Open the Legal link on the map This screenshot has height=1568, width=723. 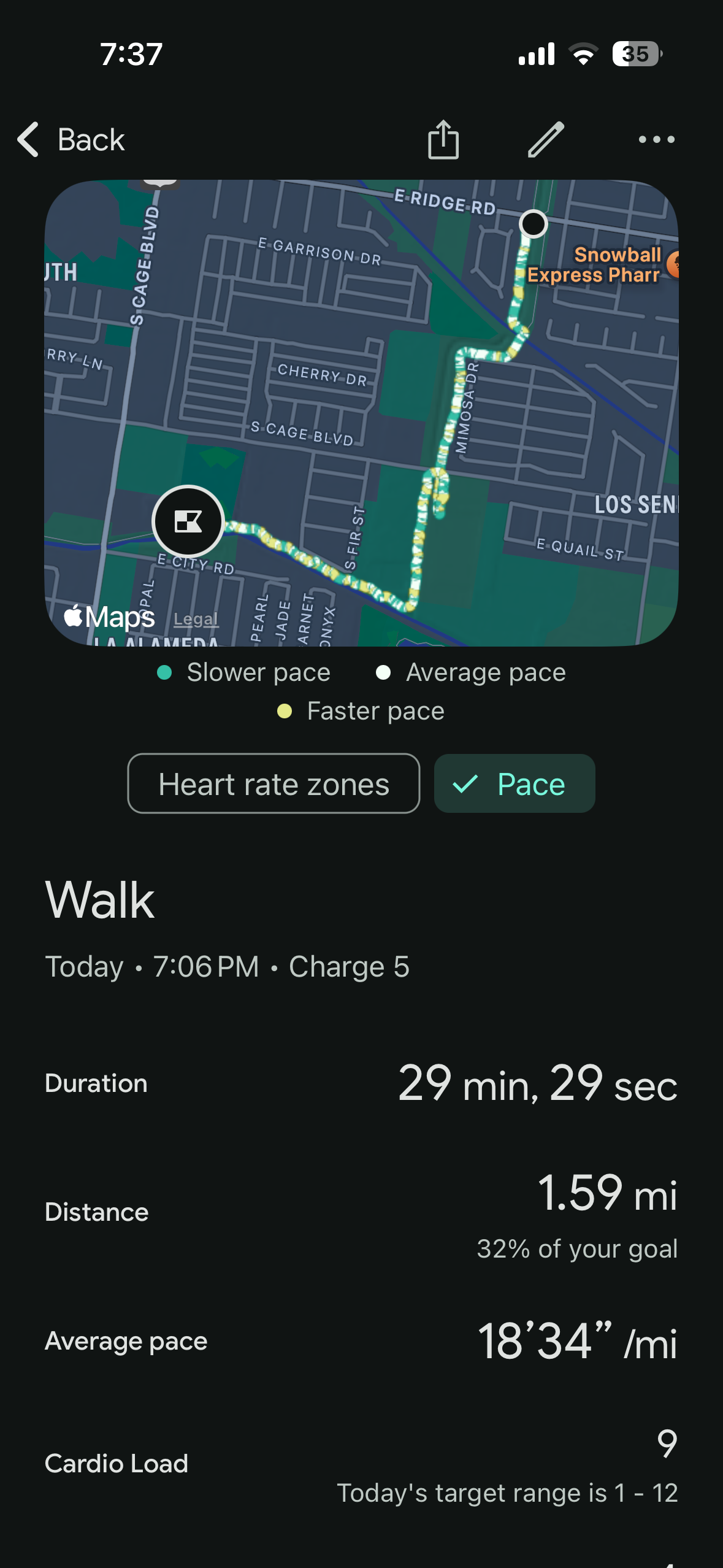195,618
